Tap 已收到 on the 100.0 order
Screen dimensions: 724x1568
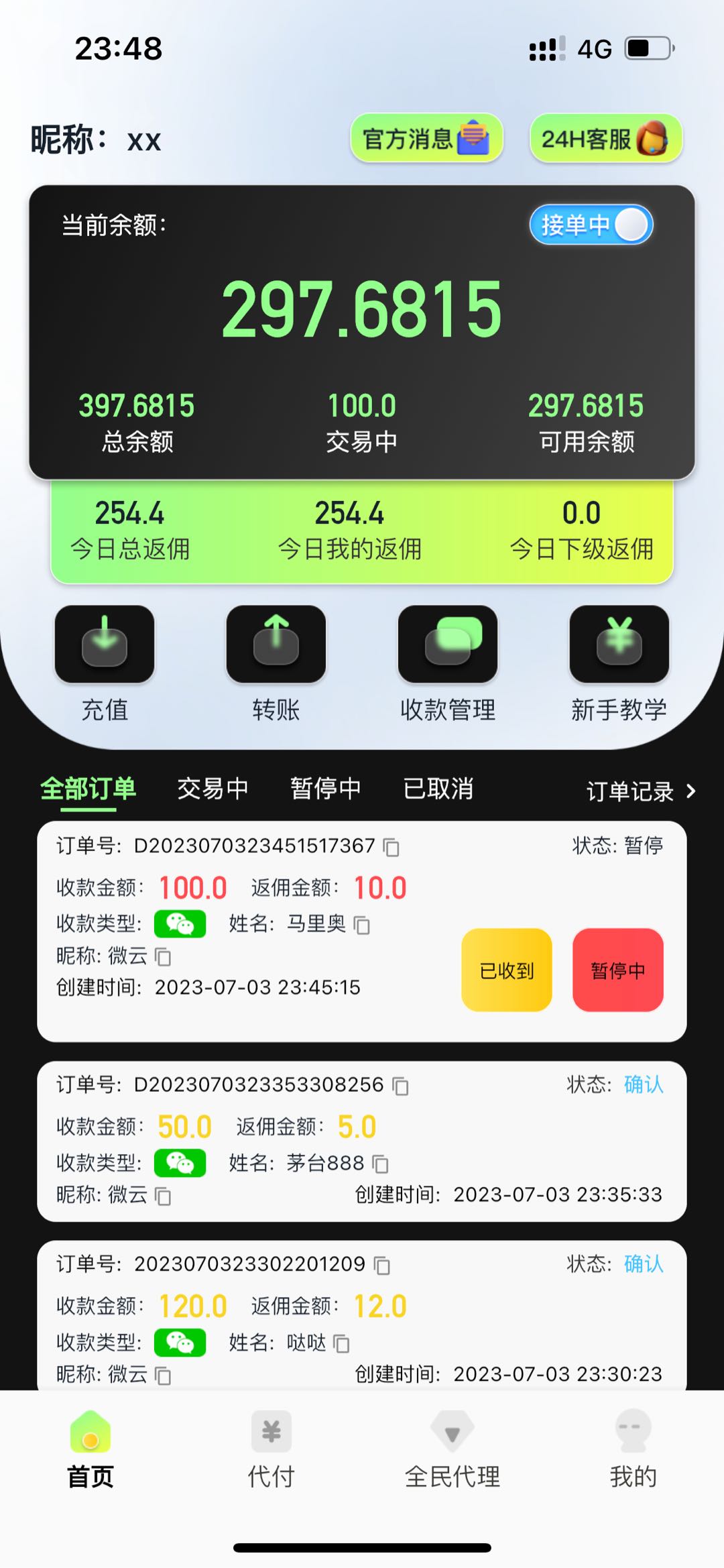[x=507, y=970]
